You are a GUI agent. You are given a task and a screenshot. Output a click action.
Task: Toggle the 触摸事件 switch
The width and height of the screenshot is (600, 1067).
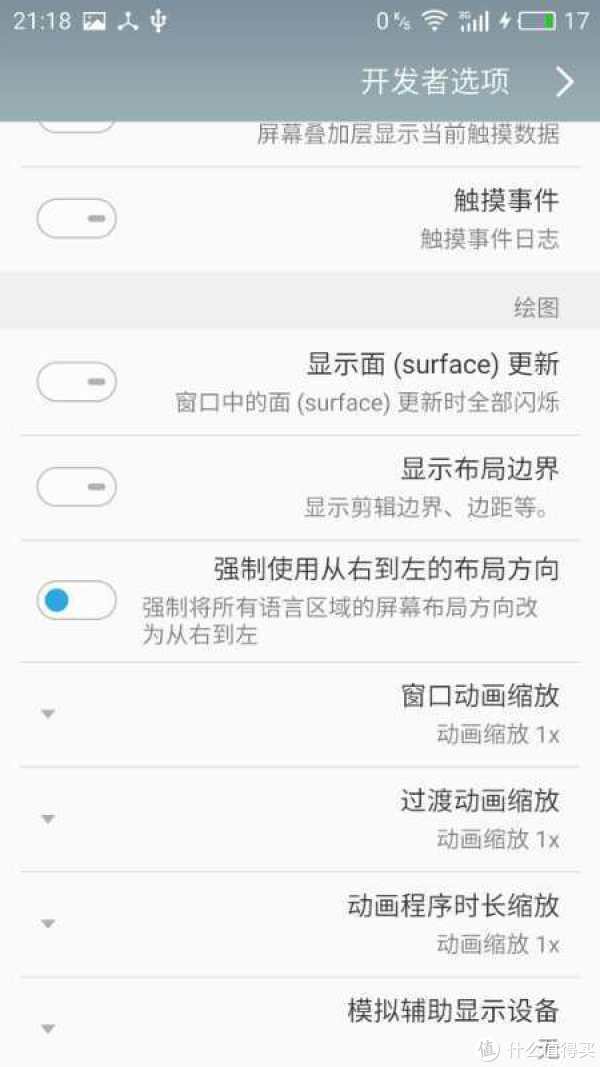pyautogui.click(x=76, y=218)
